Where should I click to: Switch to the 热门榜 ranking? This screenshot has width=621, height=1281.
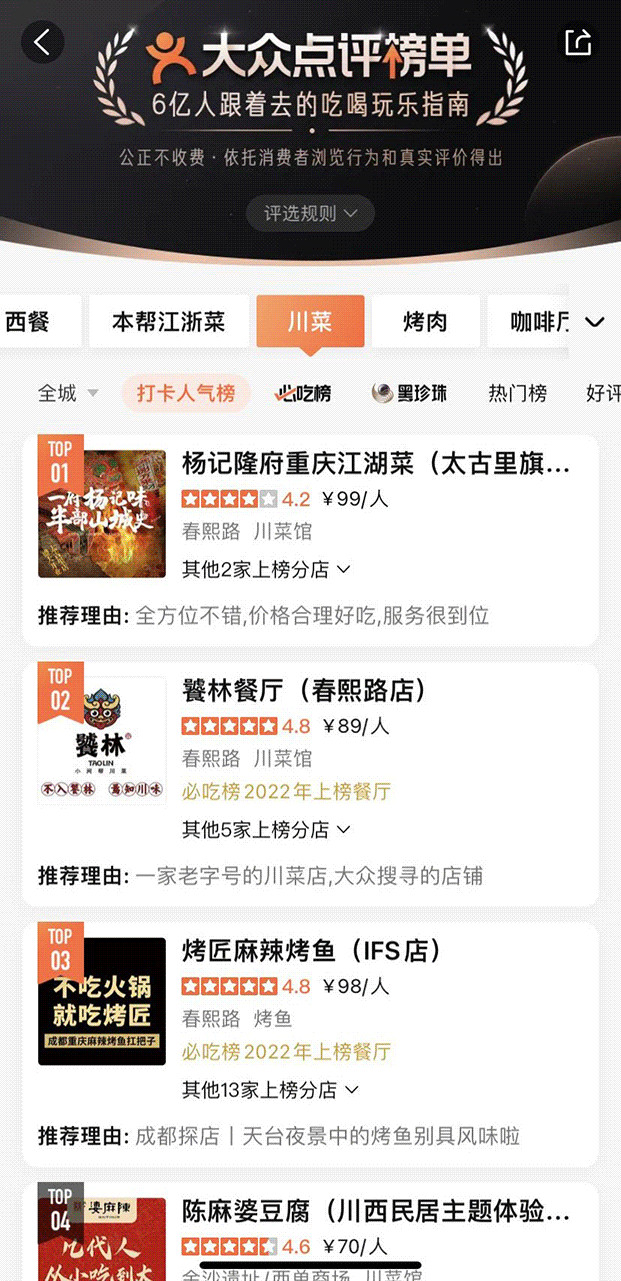coord(517,393)
